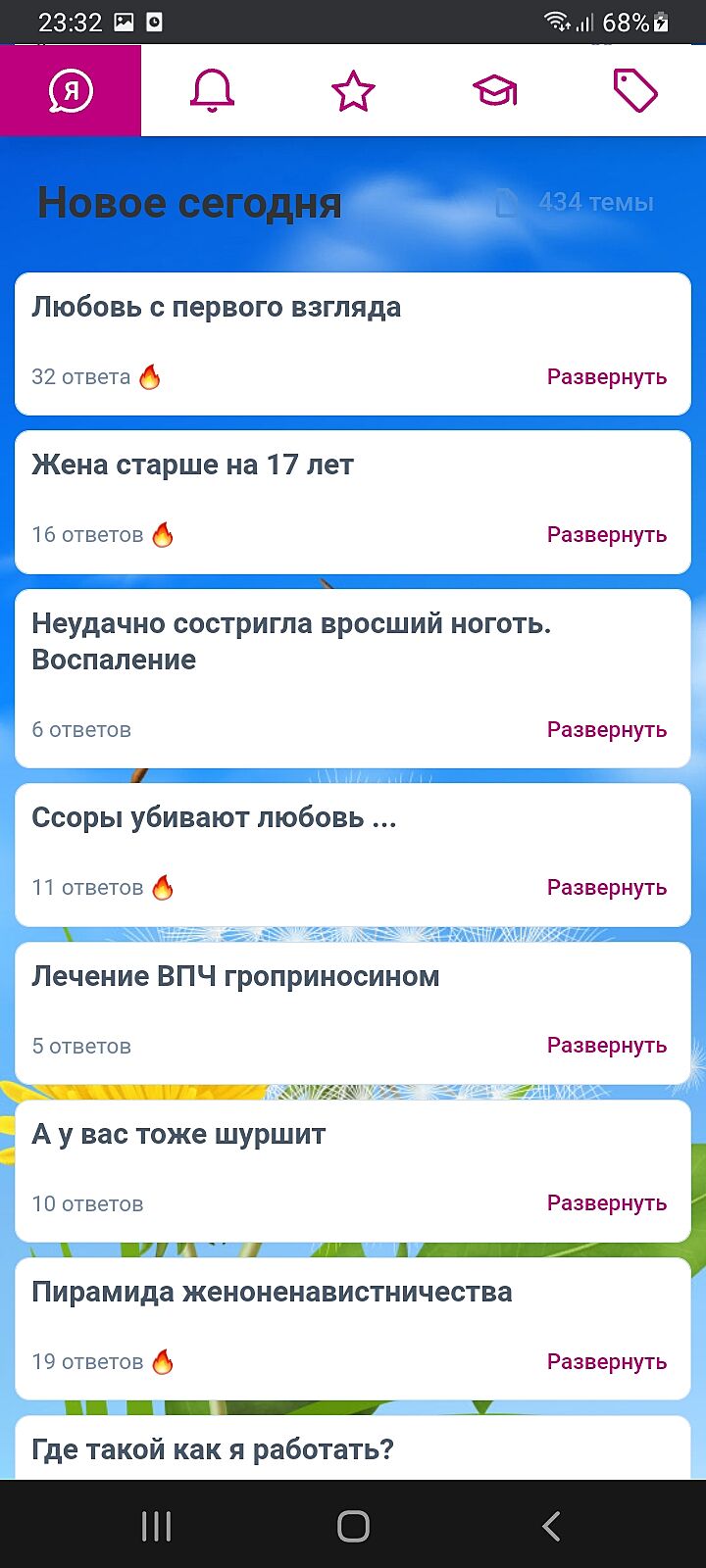Open the «Пирамида женоненавистничества» thread title

272,1293
